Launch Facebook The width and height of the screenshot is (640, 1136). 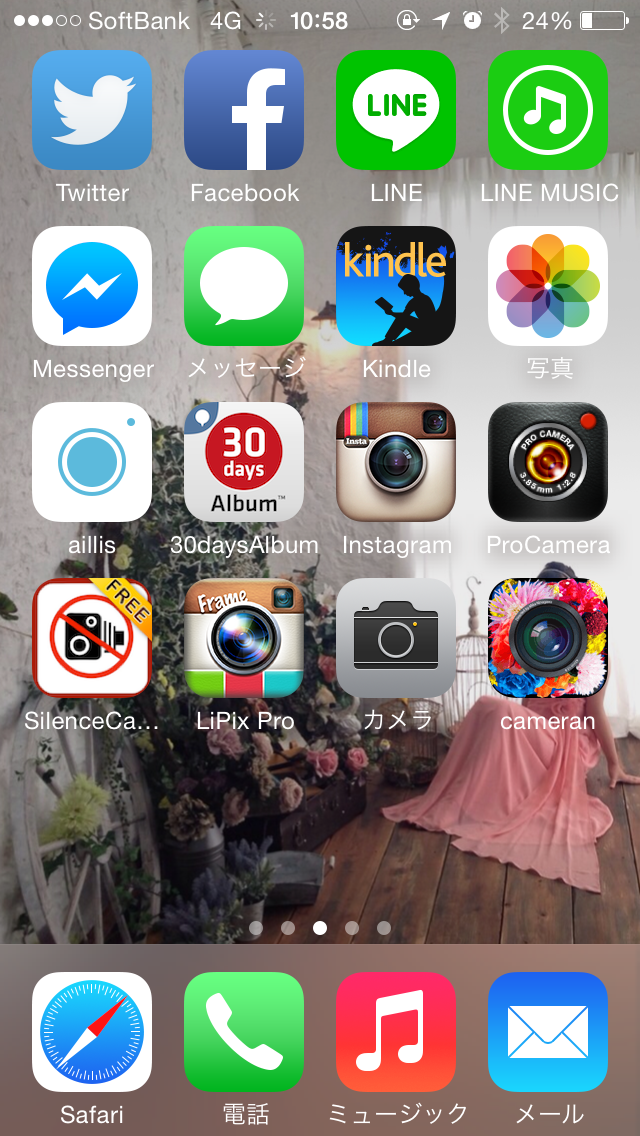pyautogui.click(x=244, y=110)
